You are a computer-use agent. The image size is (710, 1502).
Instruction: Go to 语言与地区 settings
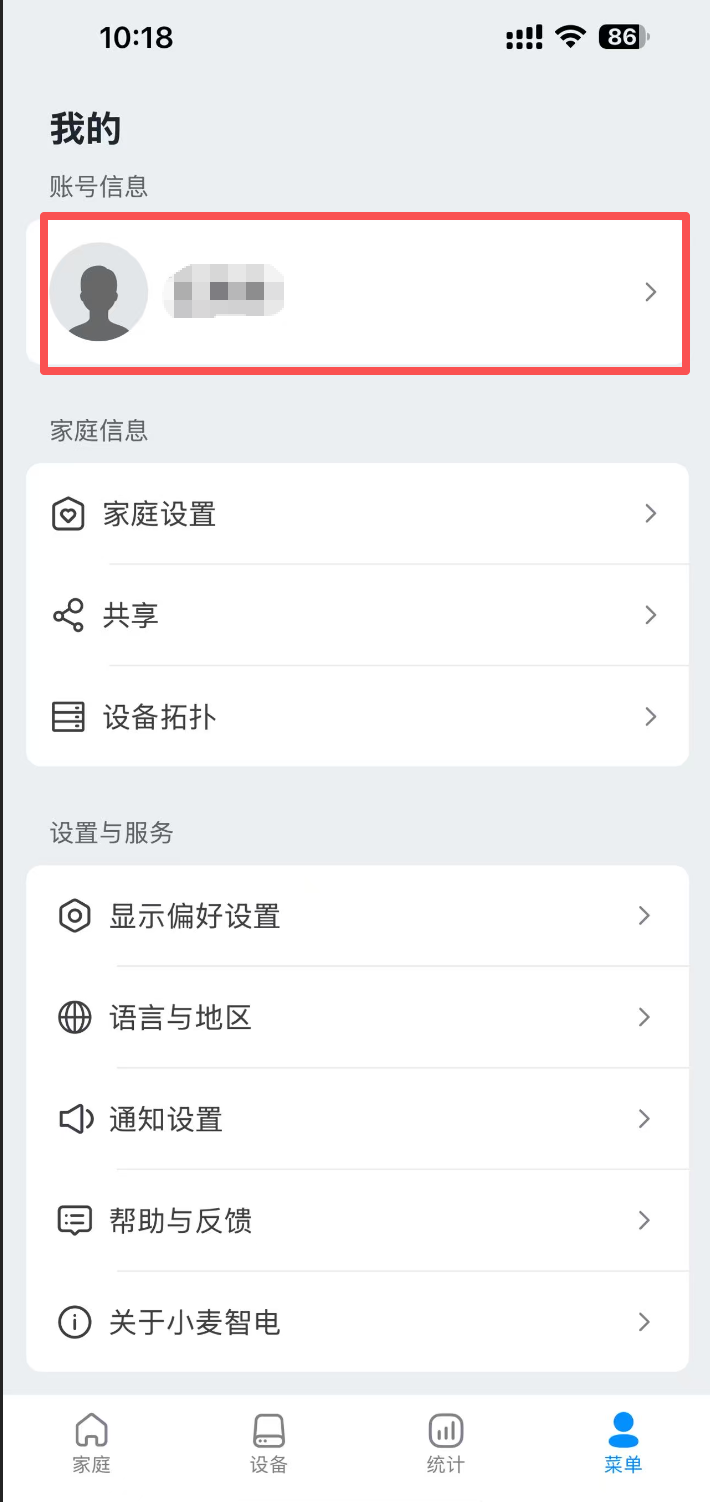pyautogui.click(x=357, y=1018)
